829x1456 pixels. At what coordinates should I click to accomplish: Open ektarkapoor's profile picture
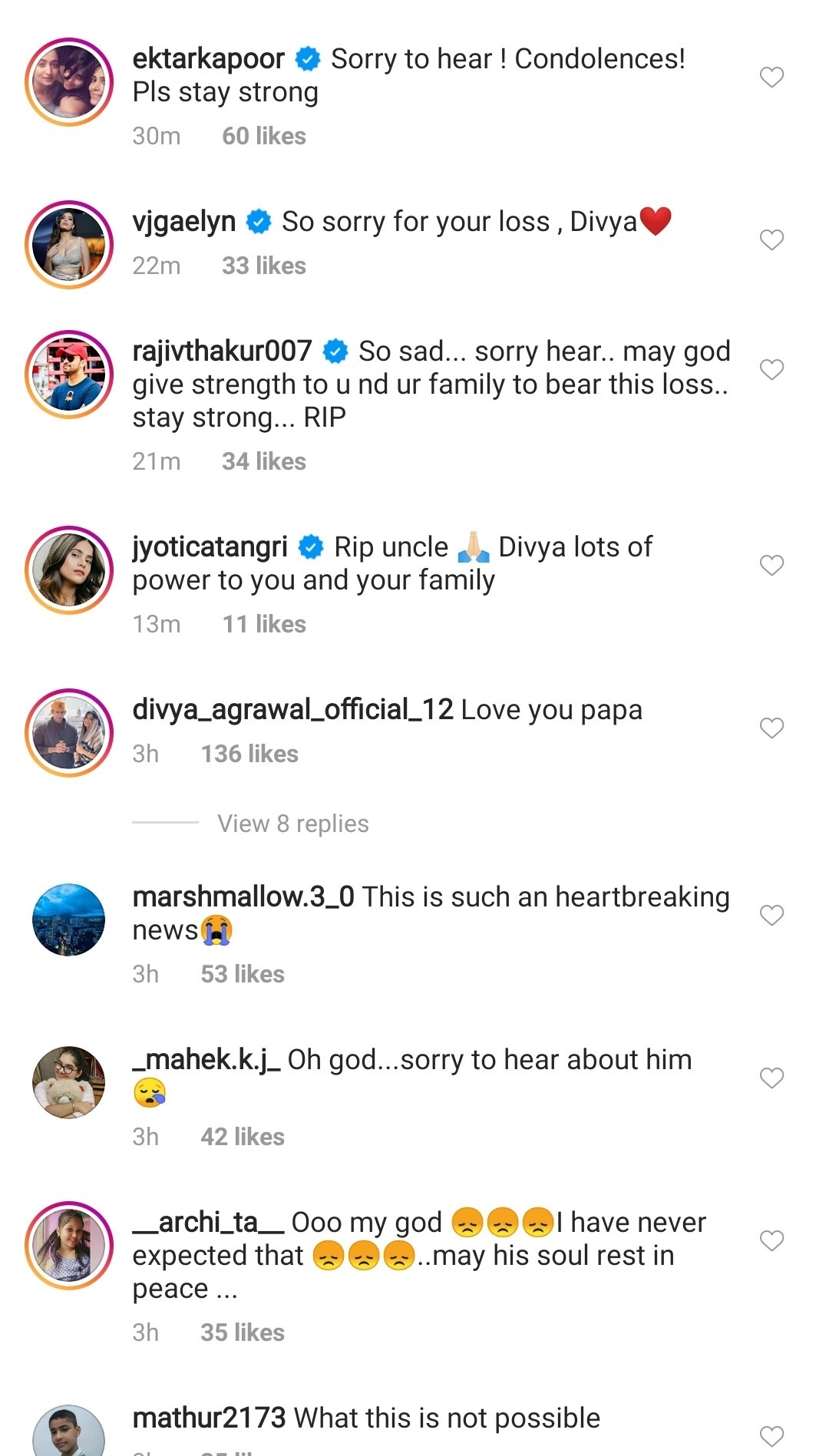[x=69, y=82]
